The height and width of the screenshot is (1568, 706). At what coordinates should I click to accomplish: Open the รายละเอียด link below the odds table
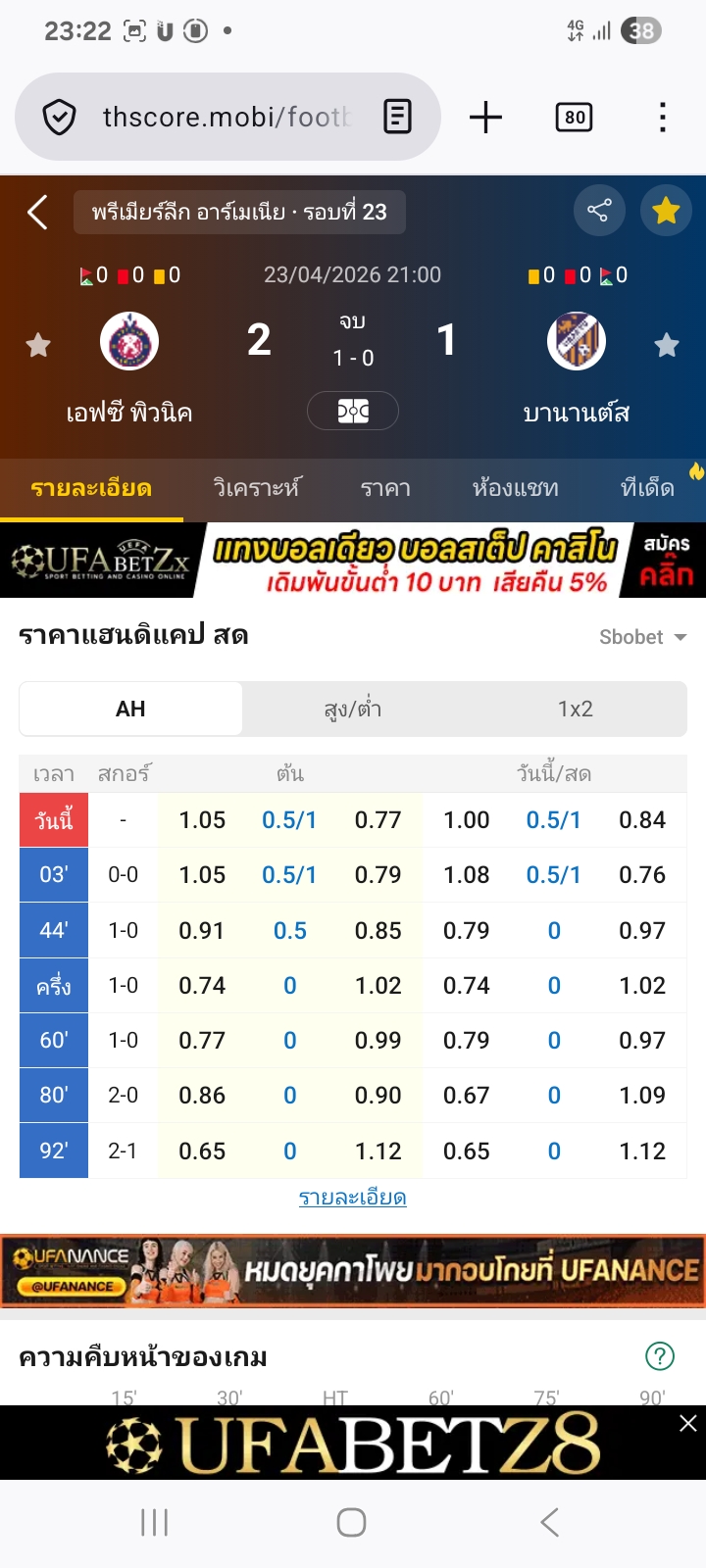click(353, 1198)
